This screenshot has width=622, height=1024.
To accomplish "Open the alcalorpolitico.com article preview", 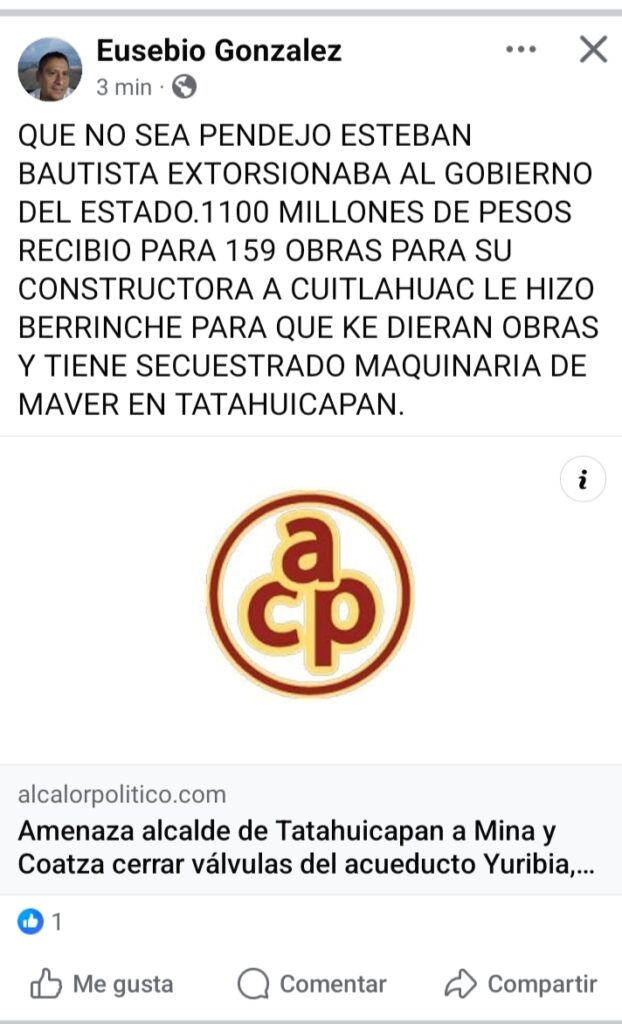I will pos(310,600).
